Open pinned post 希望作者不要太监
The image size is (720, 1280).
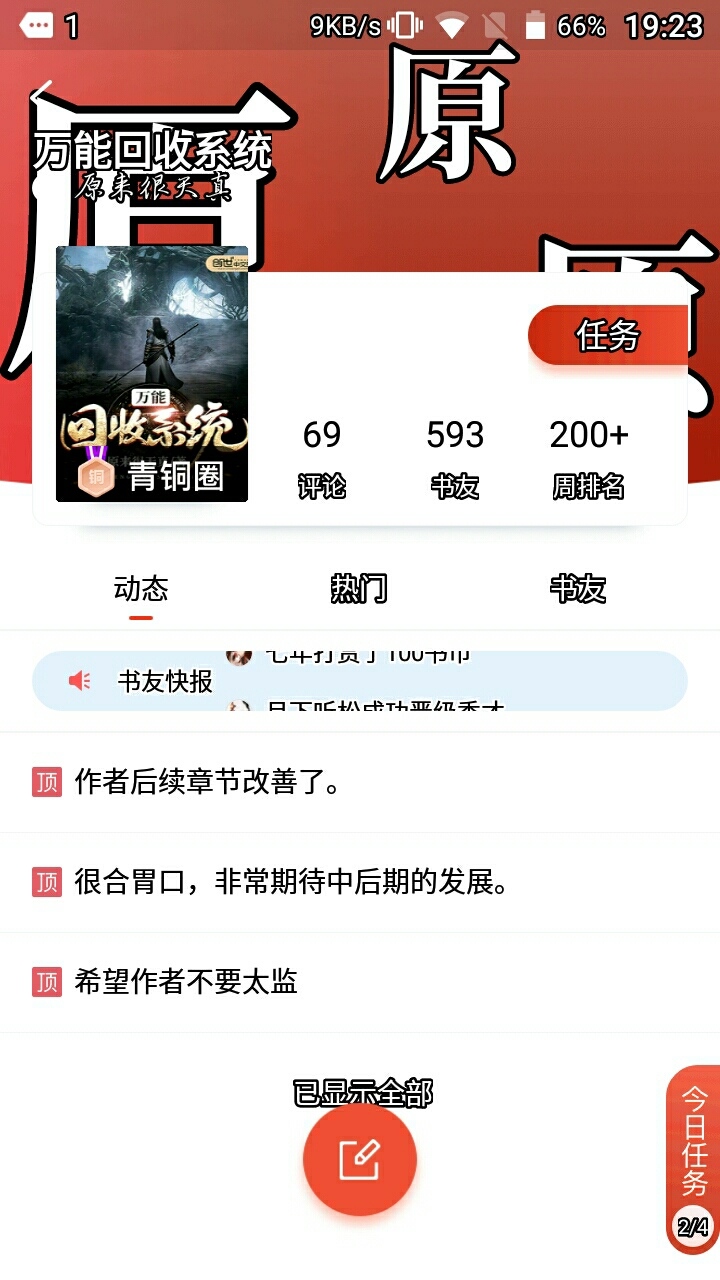360,982
